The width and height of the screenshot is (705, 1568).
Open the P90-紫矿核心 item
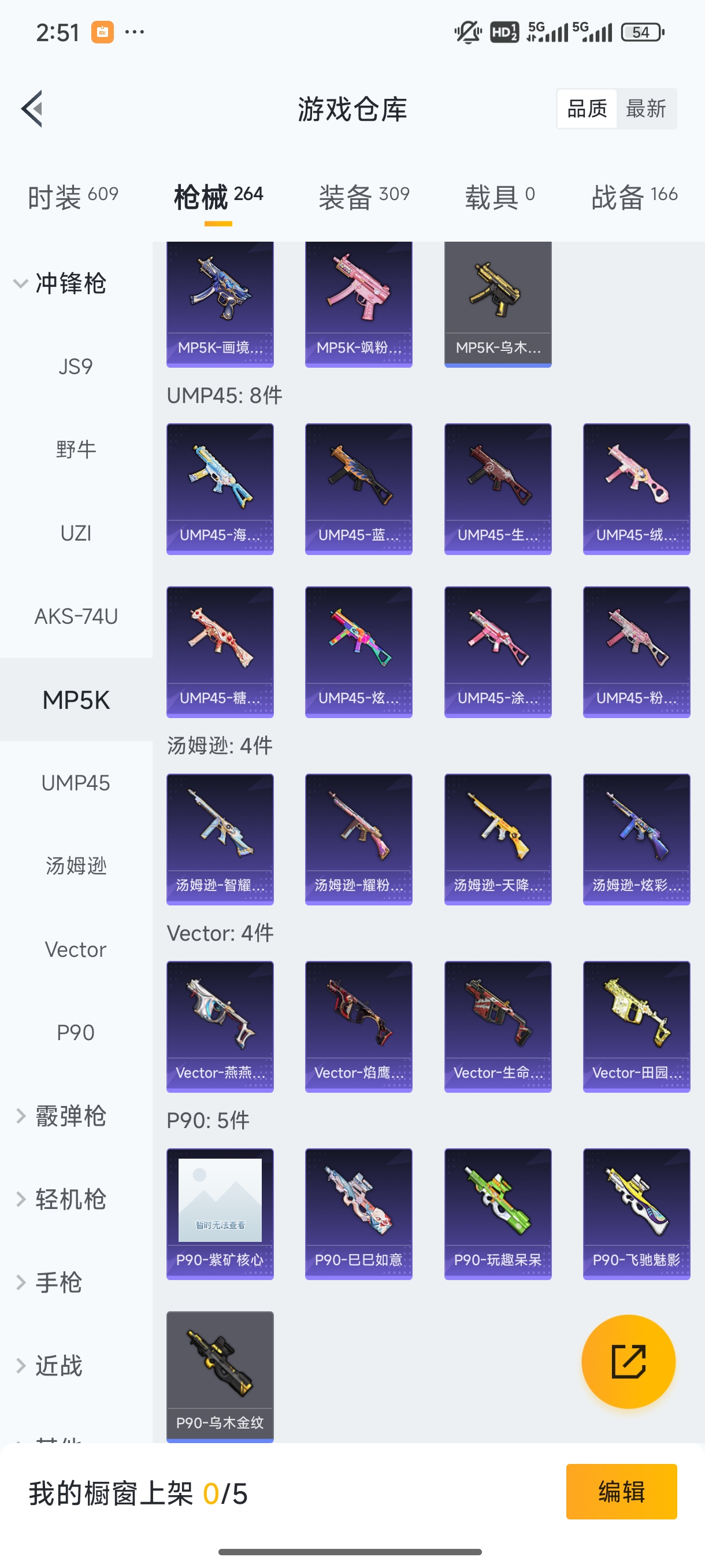tap(220, 1213)
